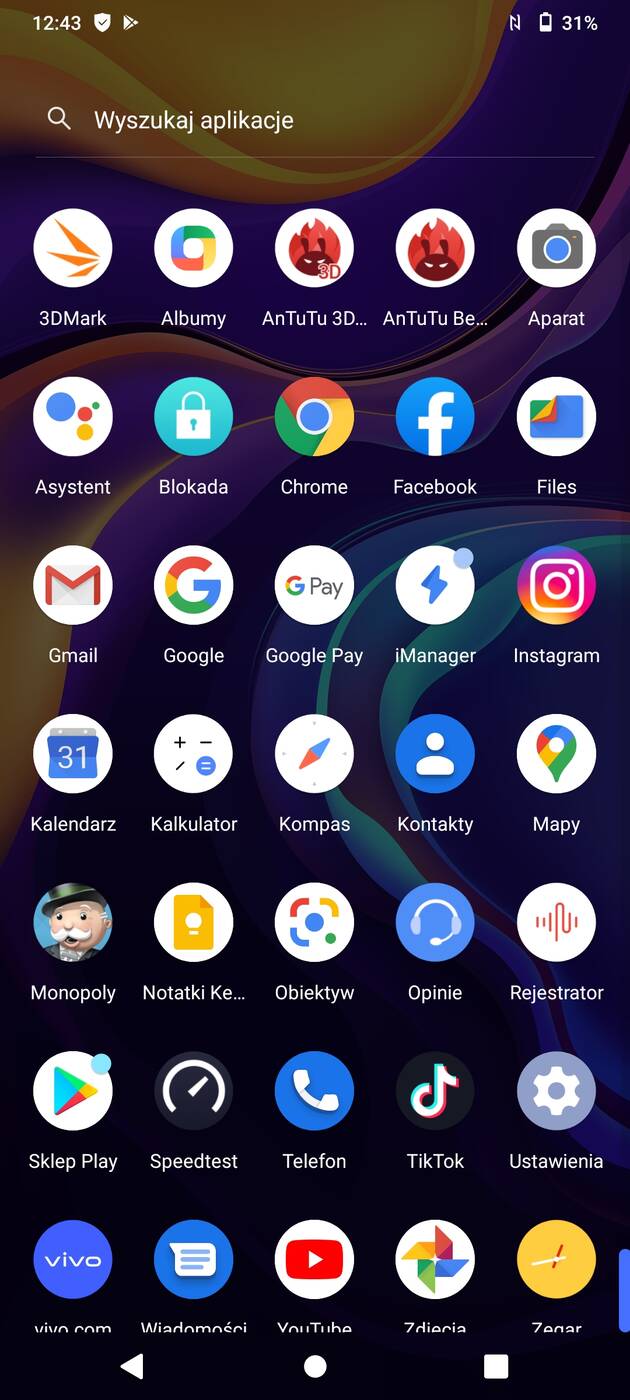Launch the Aparat camera app

pos(556,249)
